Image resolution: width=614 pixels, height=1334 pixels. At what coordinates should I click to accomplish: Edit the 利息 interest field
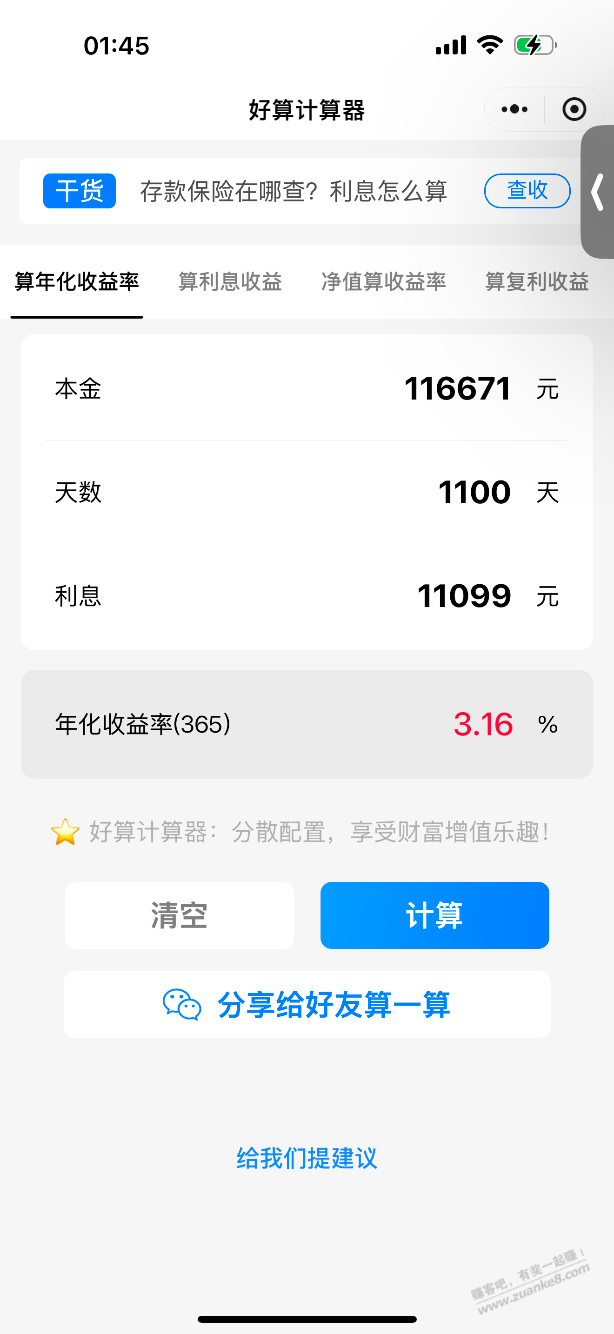[x=464, y=597]
